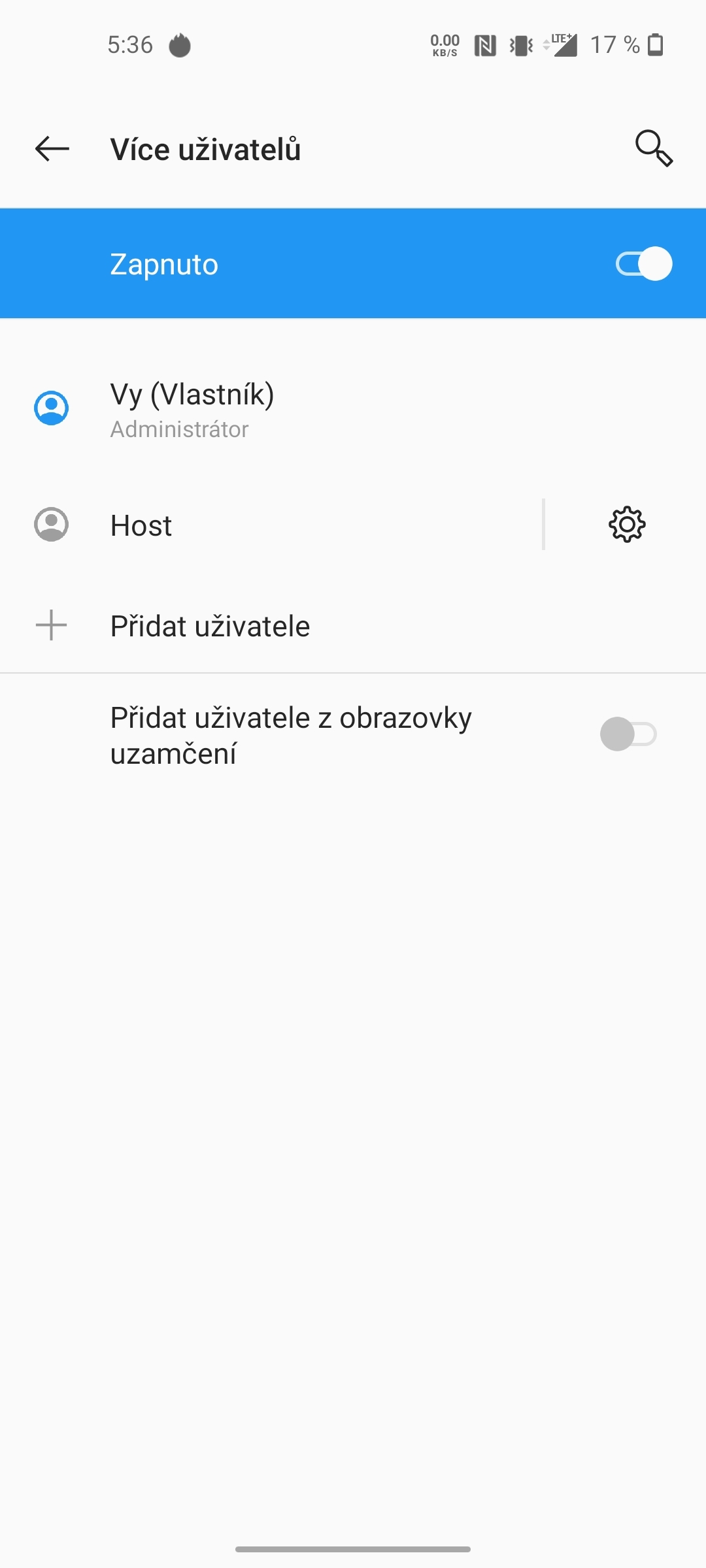
Task: Tap the clock in the status bar
Action: 128,44
